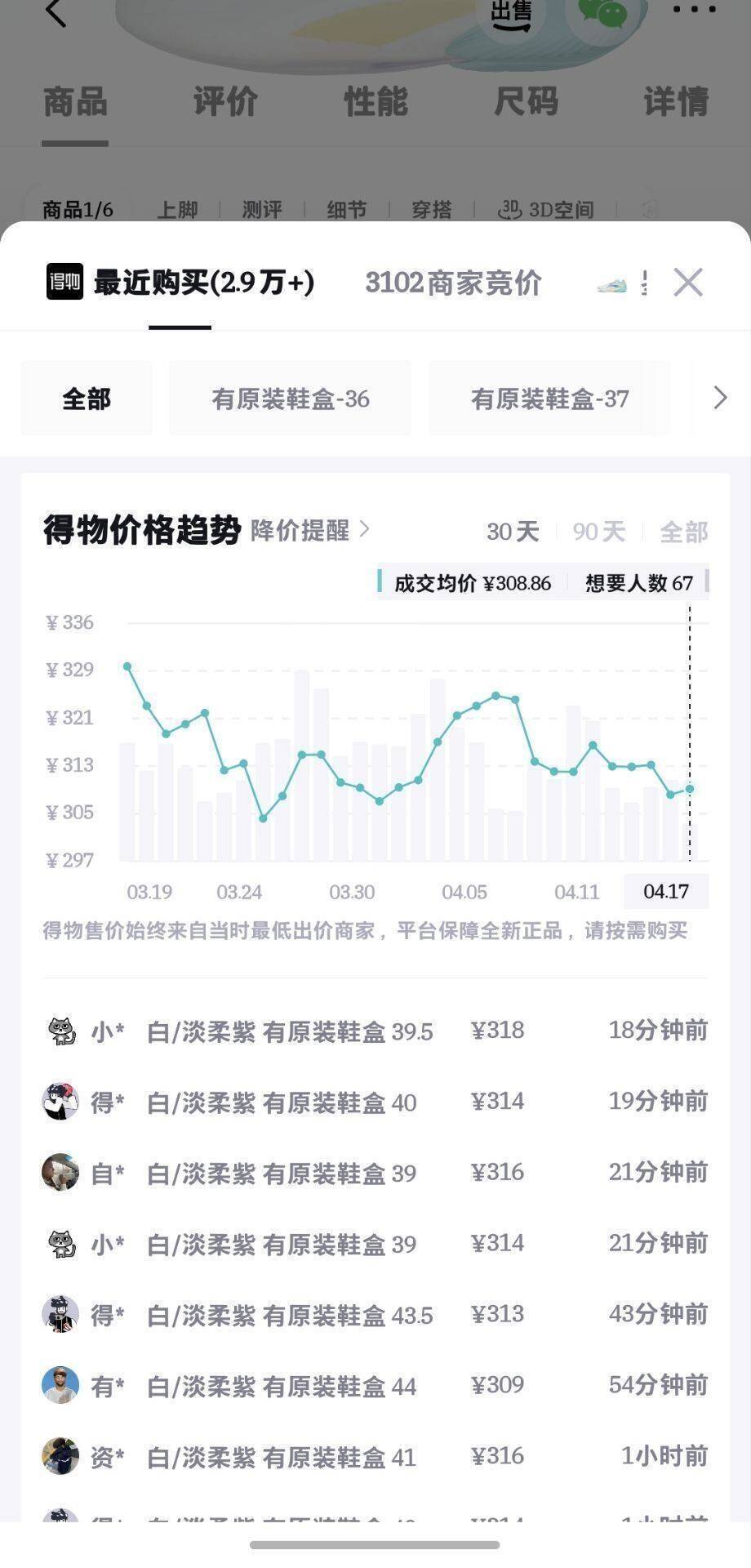Switch to 3102商家竞价 tab
The width and height of the screenshot is (751, 1568).
pyautogui.click(x=453, y=283)
